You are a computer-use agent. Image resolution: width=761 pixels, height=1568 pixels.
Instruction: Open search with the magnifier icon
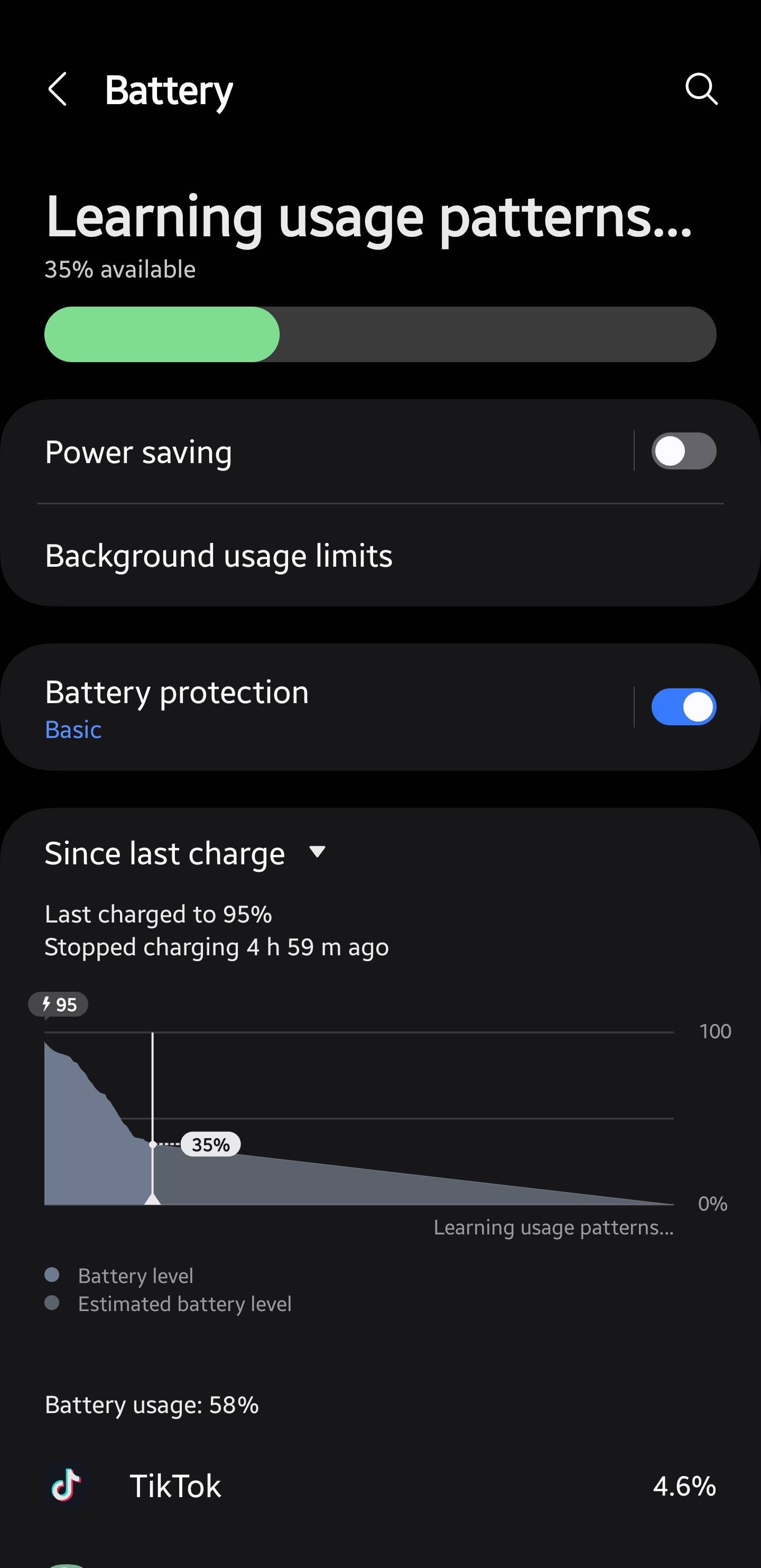click(x=701, y=90)
